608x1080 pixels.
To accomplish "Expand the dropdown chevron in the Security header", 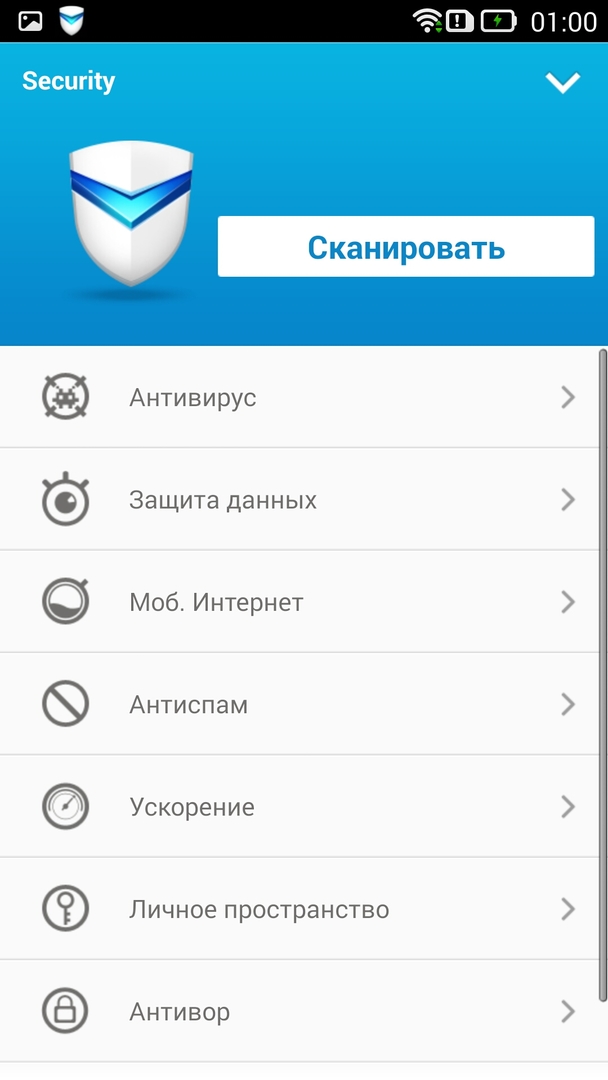I will [563, 83].
